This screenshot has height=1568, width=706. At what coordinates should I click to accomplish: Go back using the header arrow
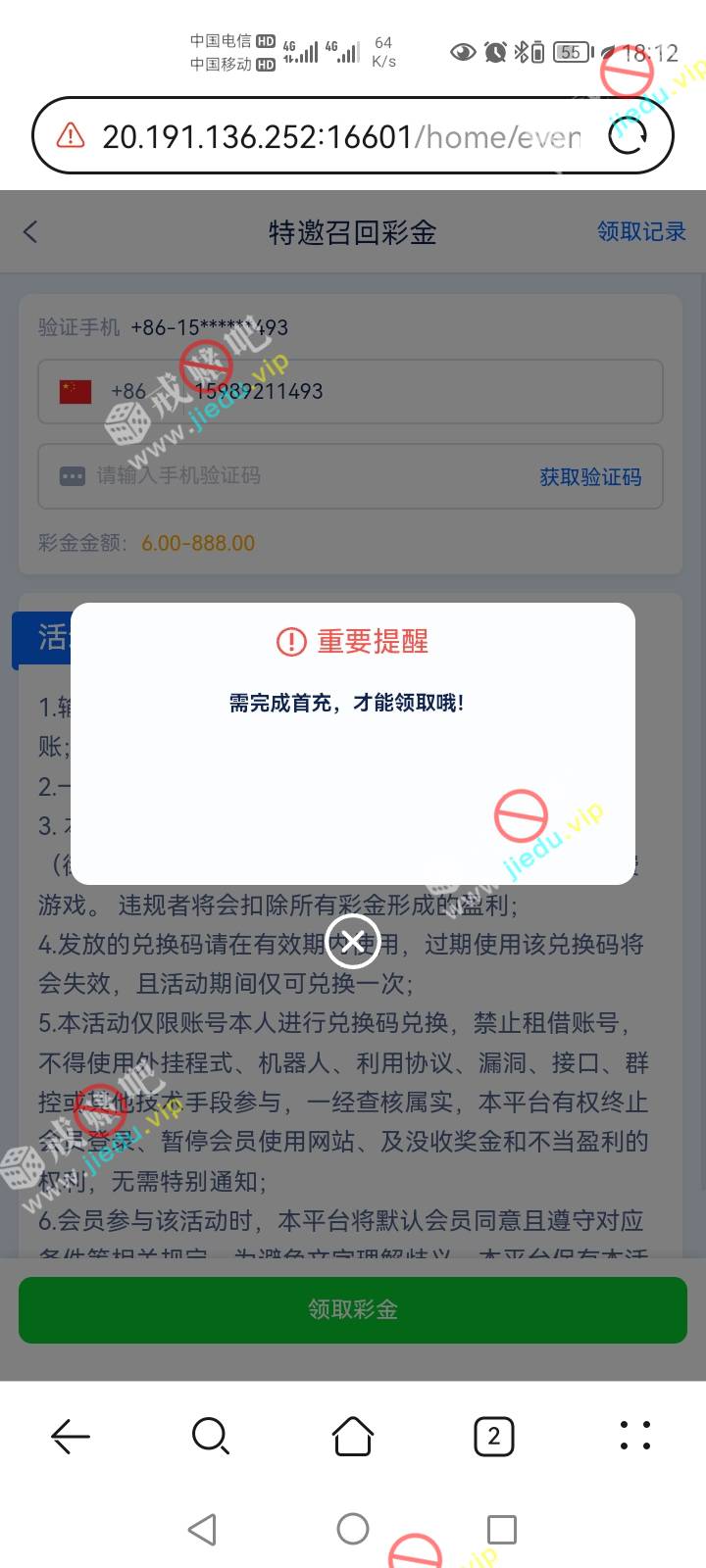31,232
